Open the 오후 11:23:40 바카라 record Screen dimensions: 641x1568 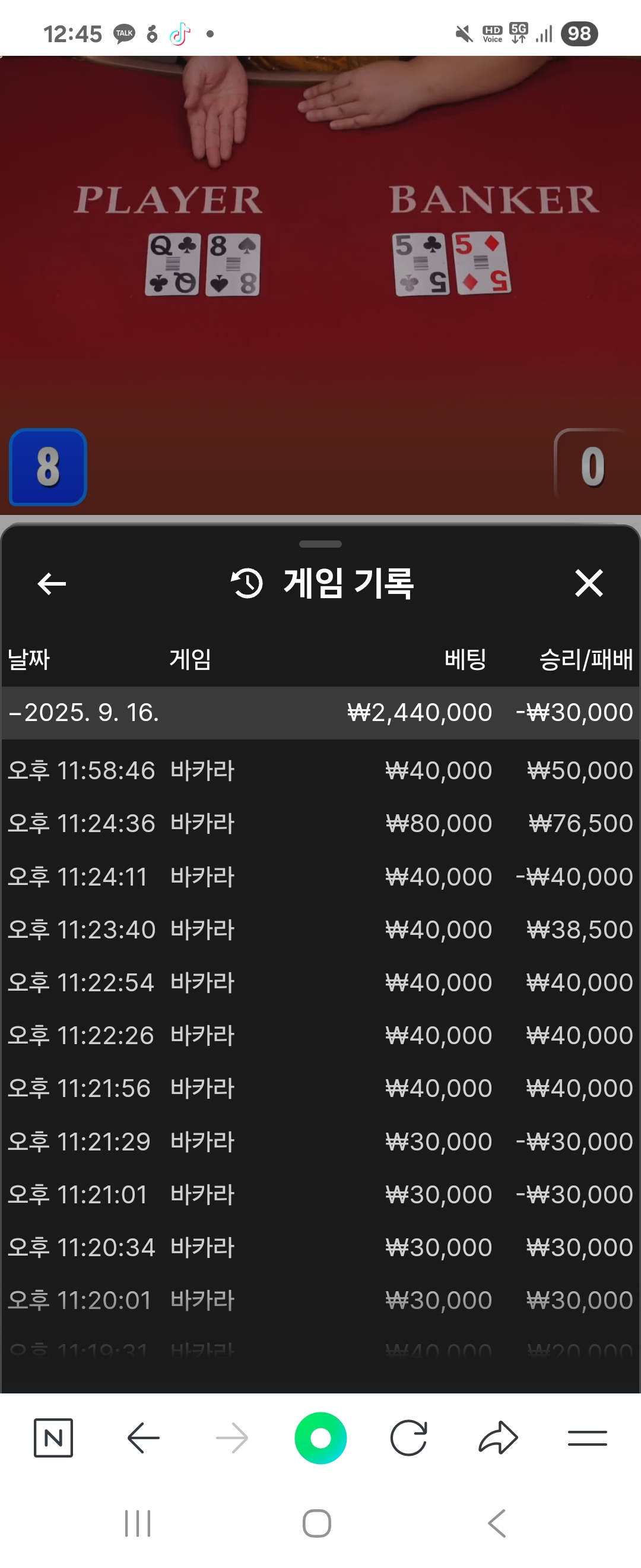tap(320, 930)
